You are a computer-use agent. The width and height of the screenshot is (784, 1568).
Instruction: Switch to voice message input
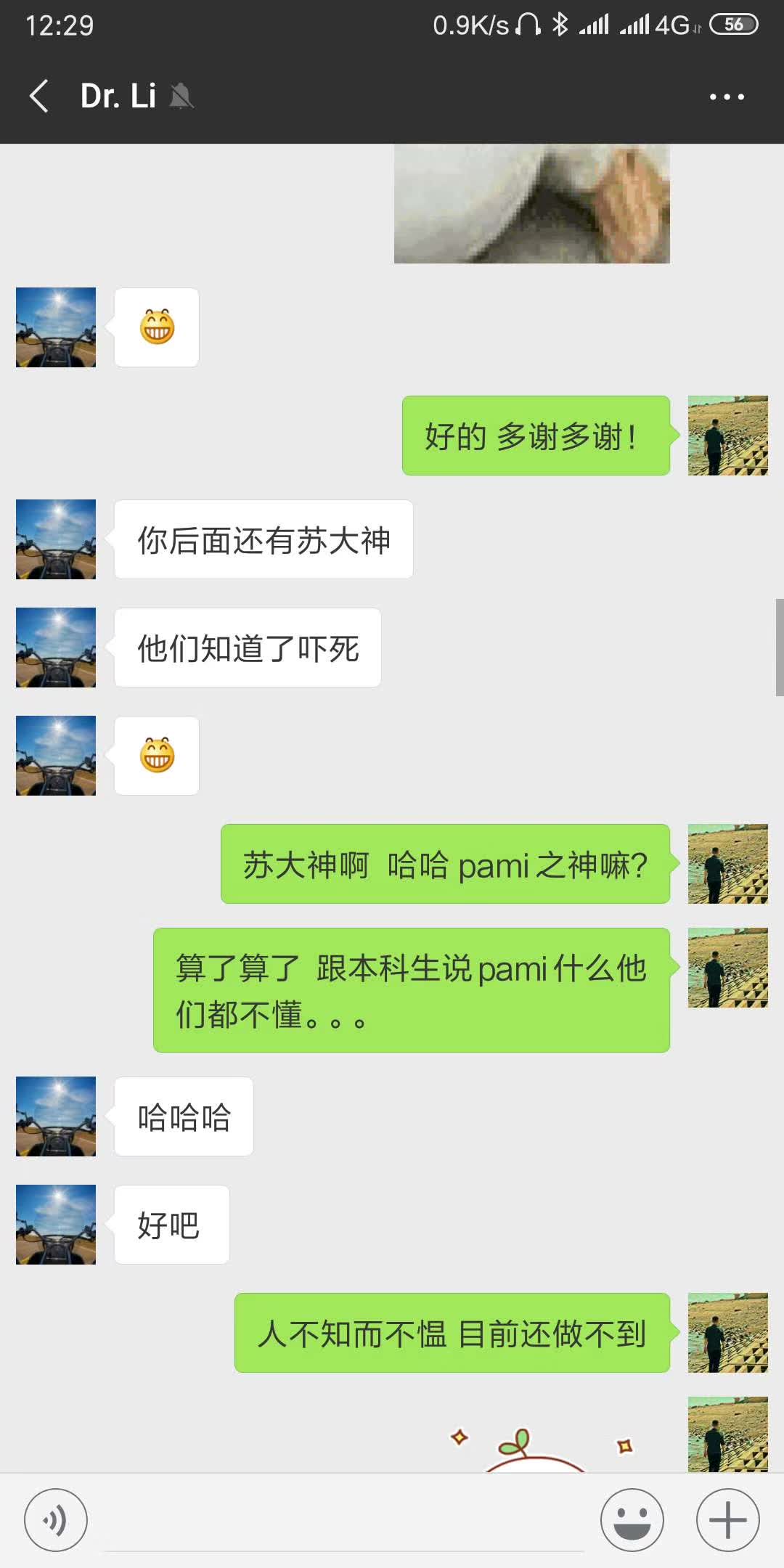coord(56,1519)
